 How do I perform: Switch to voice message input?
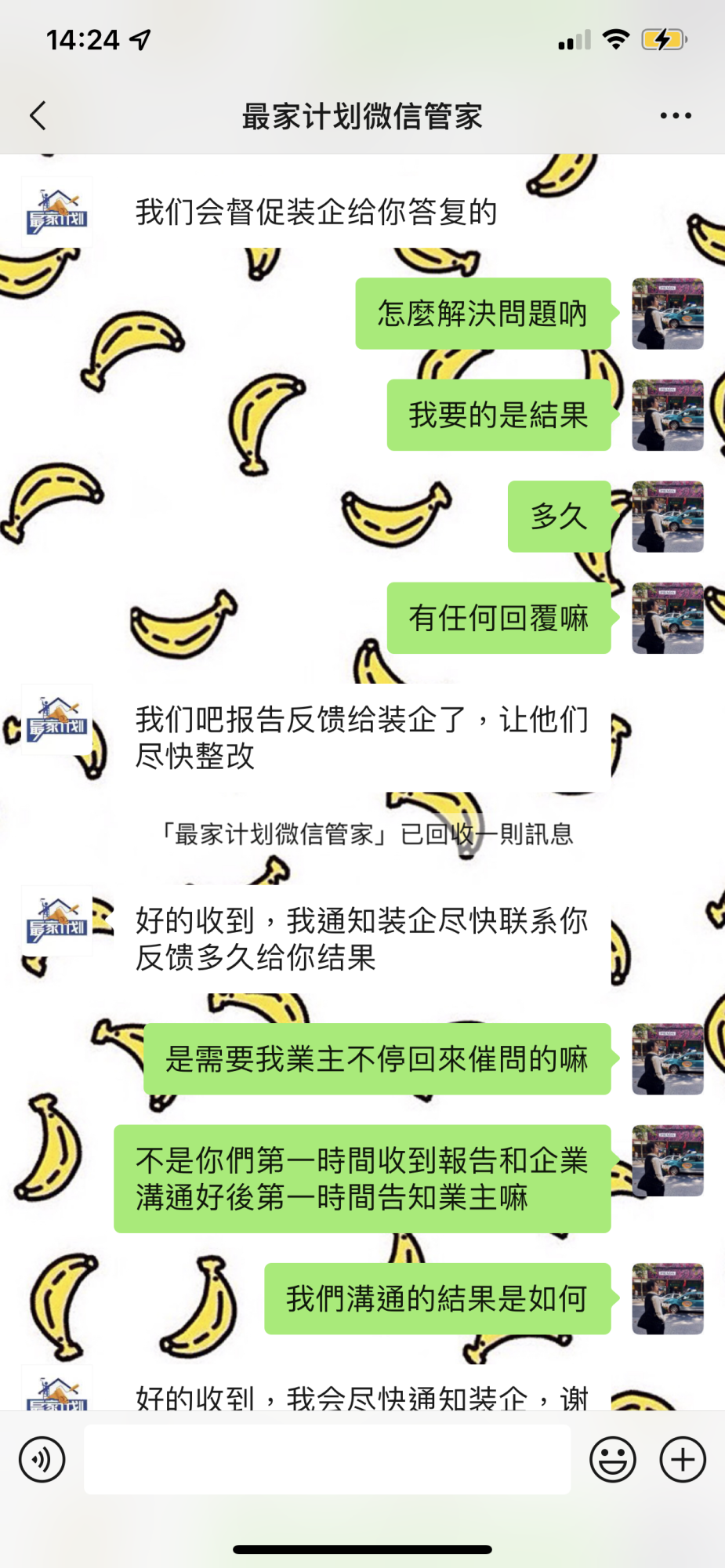(42, 1459)
